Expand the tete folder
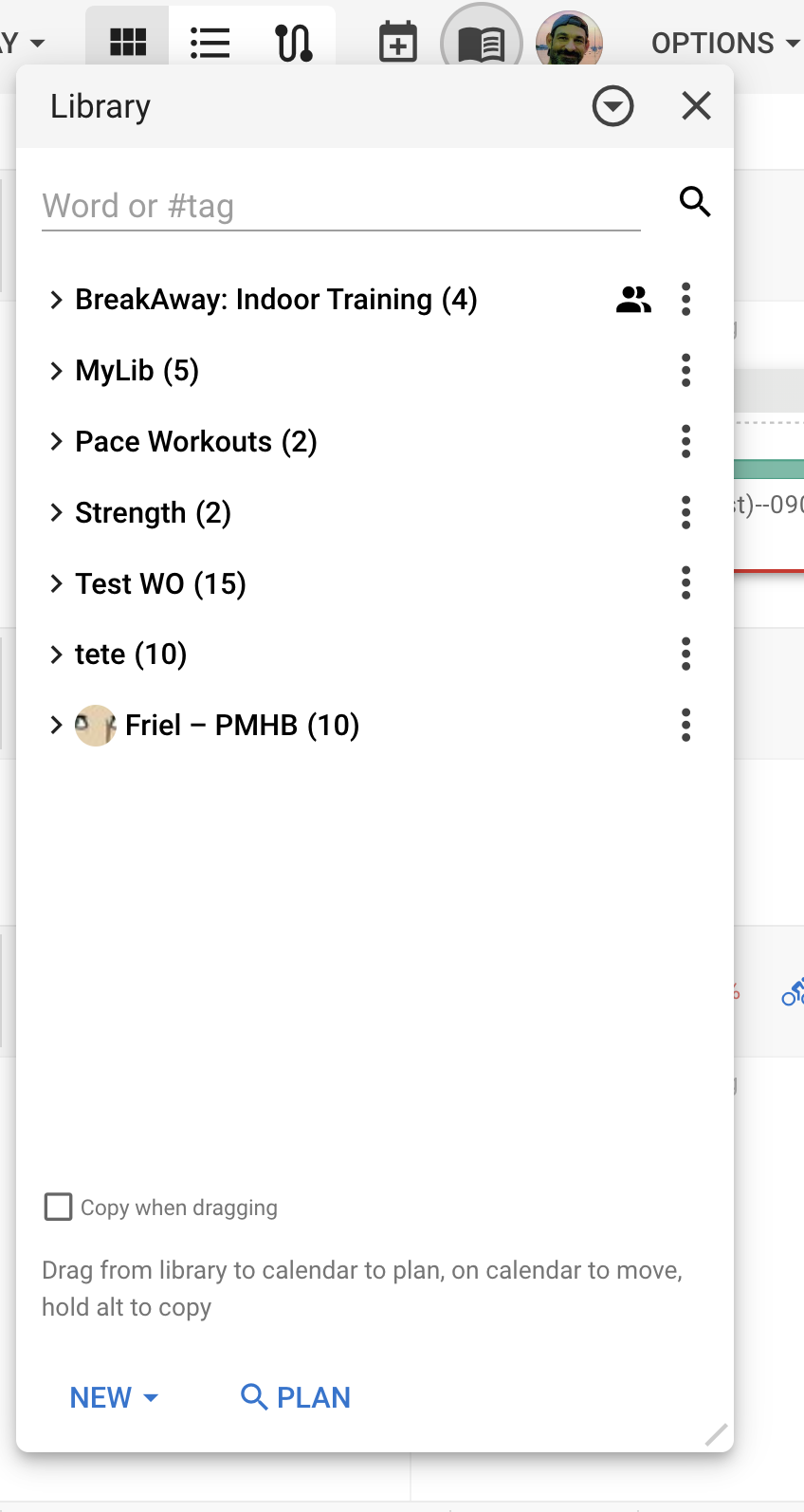The height and width of the screenshot is (1512, 804). [x=57, y=655]
